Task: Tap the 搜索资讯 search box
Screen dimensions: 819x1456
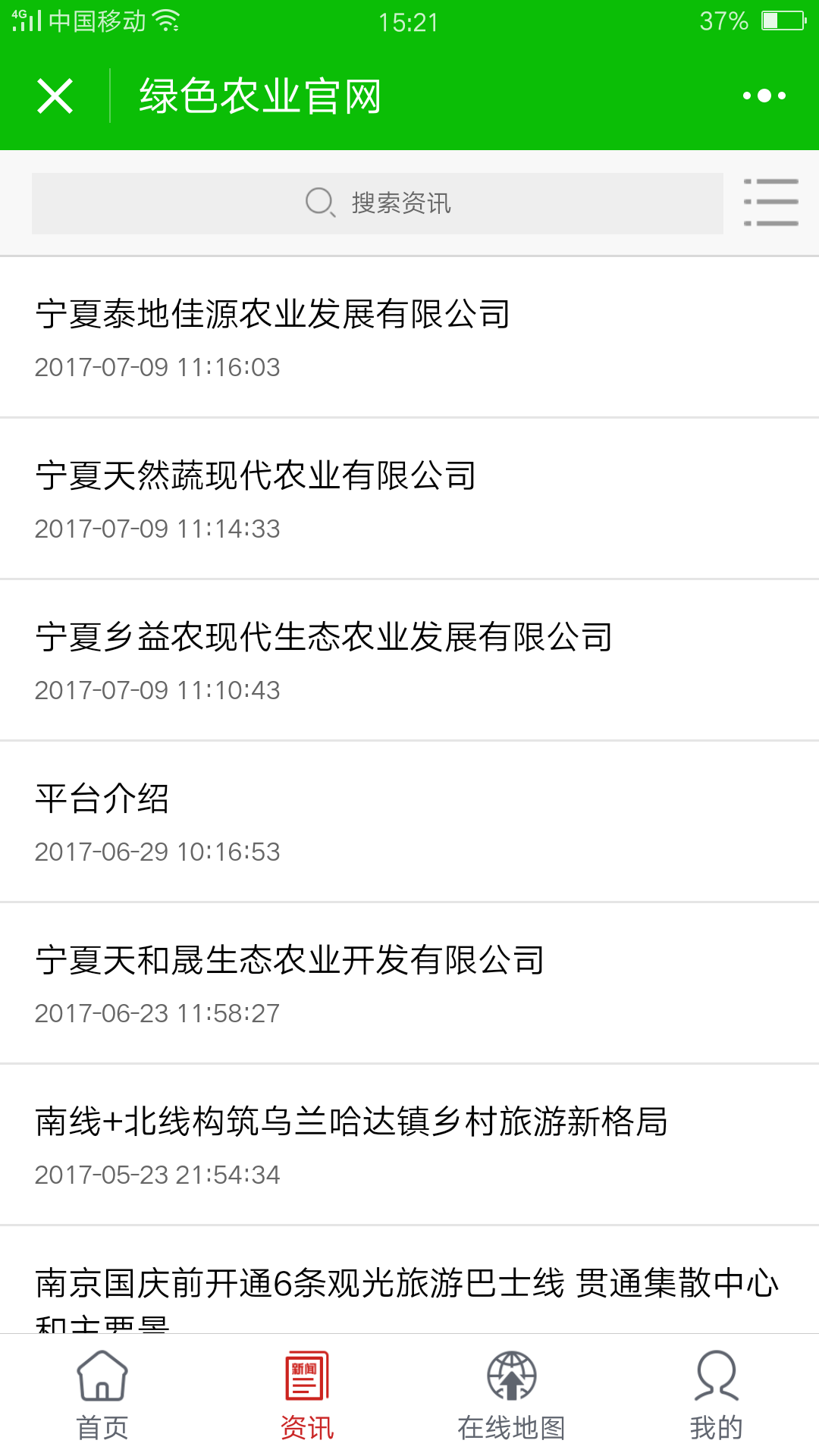Action: (377, 203)
